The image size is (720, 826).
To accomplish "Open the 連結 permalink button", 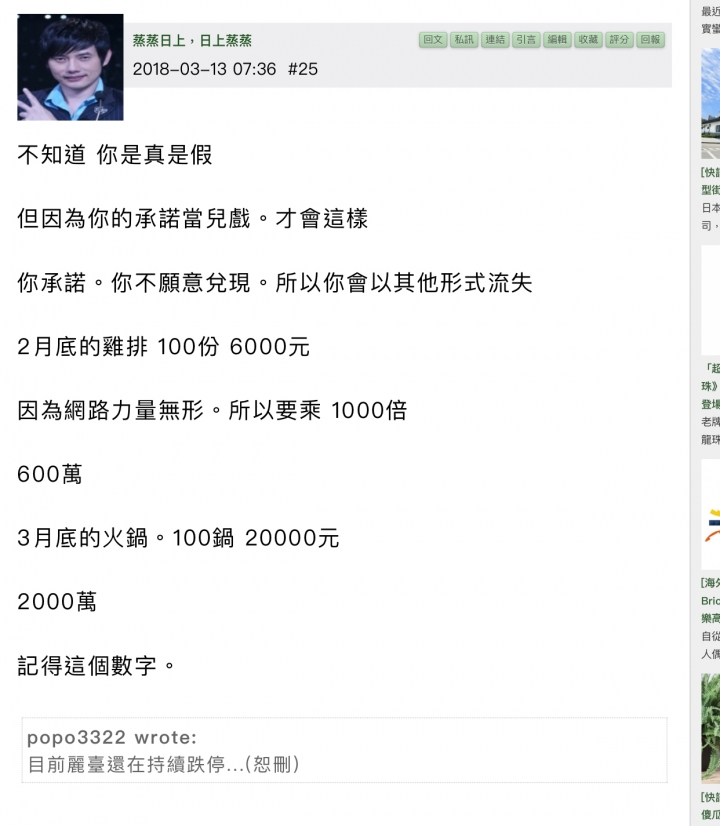I will point(495,40).
